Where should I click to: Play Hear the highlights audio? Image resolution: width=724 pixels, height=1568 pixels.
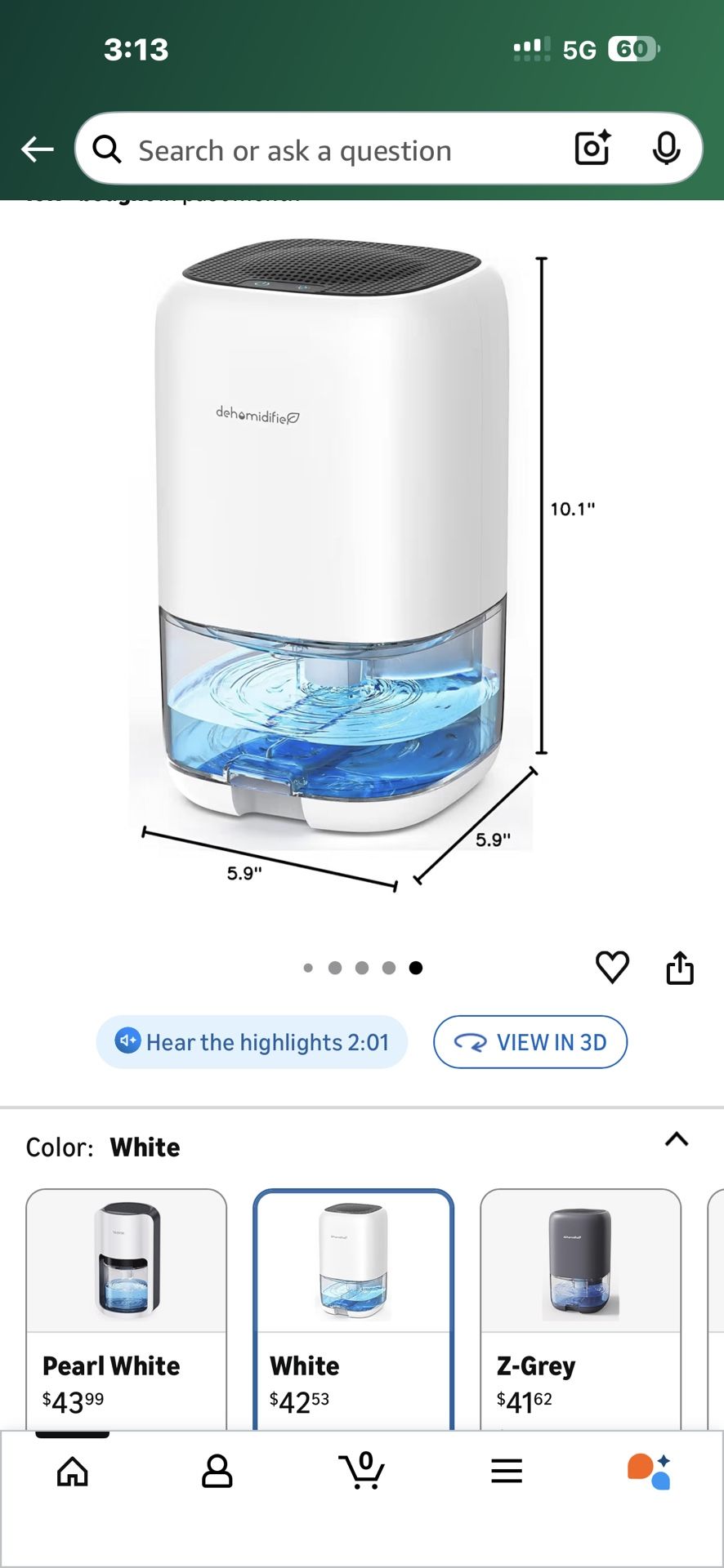tap(251, 1042)
